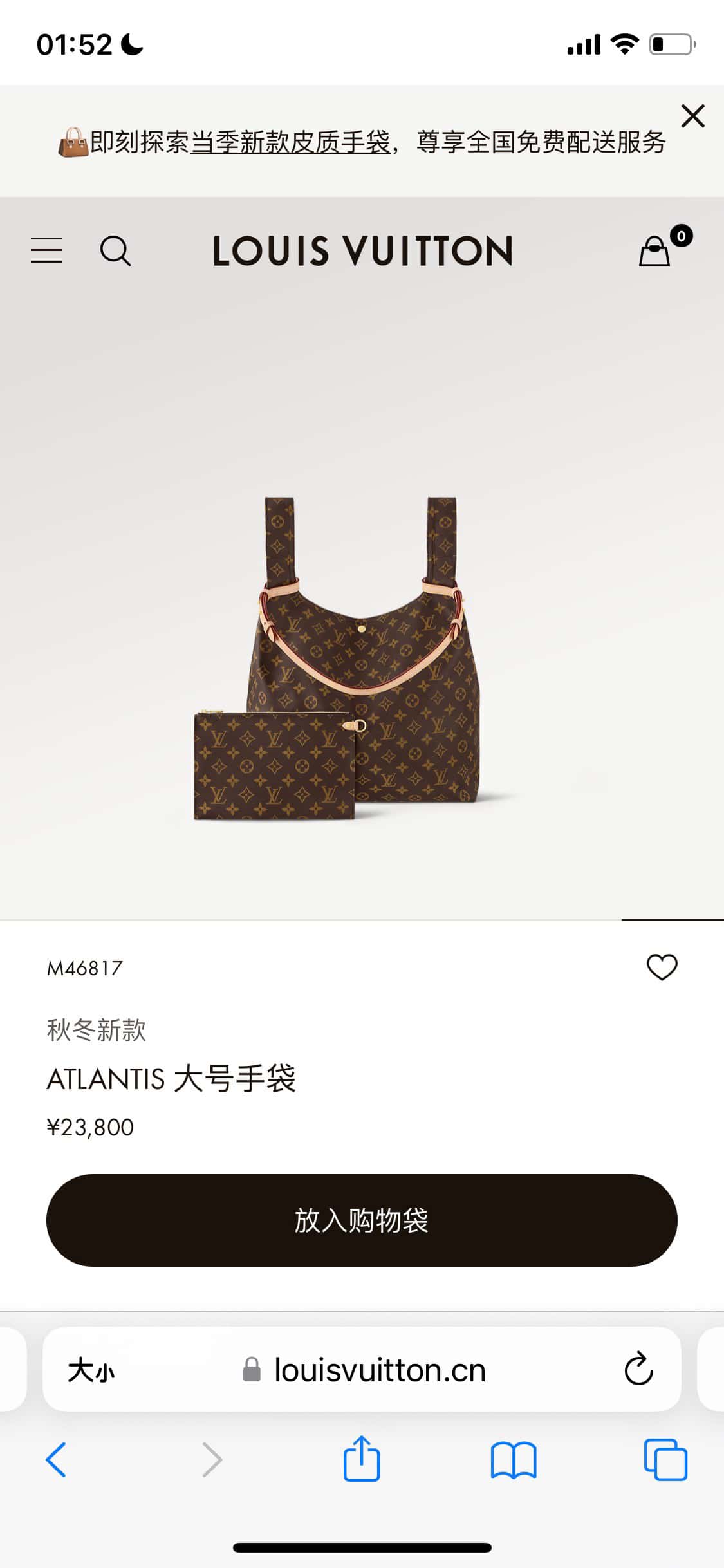Show all open Safari tabs
The width and height of the screenshot is (724, 1568).
tap(665, 1460)
